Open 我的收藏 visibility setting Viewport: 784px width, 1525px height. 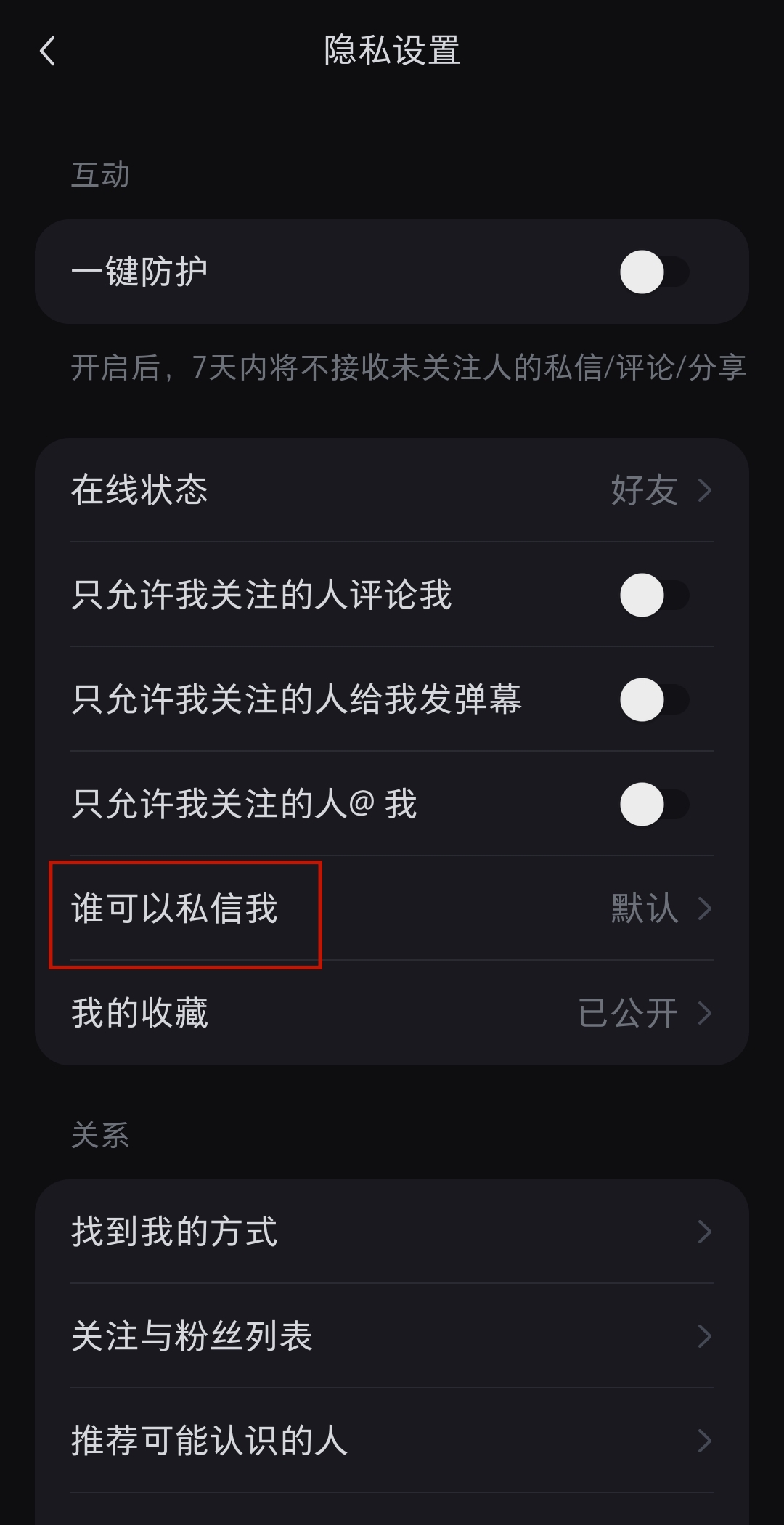tap(392, 1013)
